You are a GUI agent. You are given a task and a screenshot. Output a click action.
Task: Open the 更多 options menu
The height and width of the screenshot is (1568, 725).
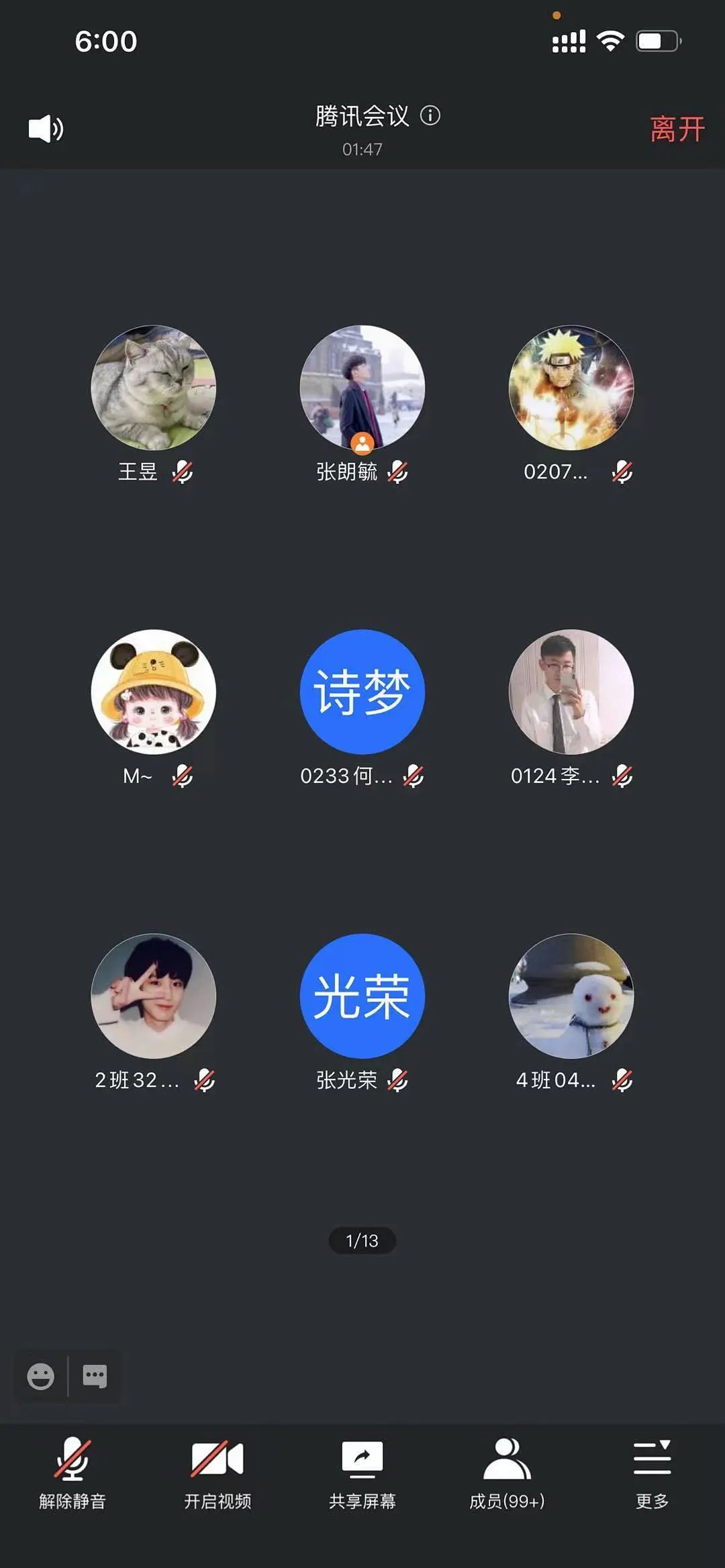(652, 1472)
